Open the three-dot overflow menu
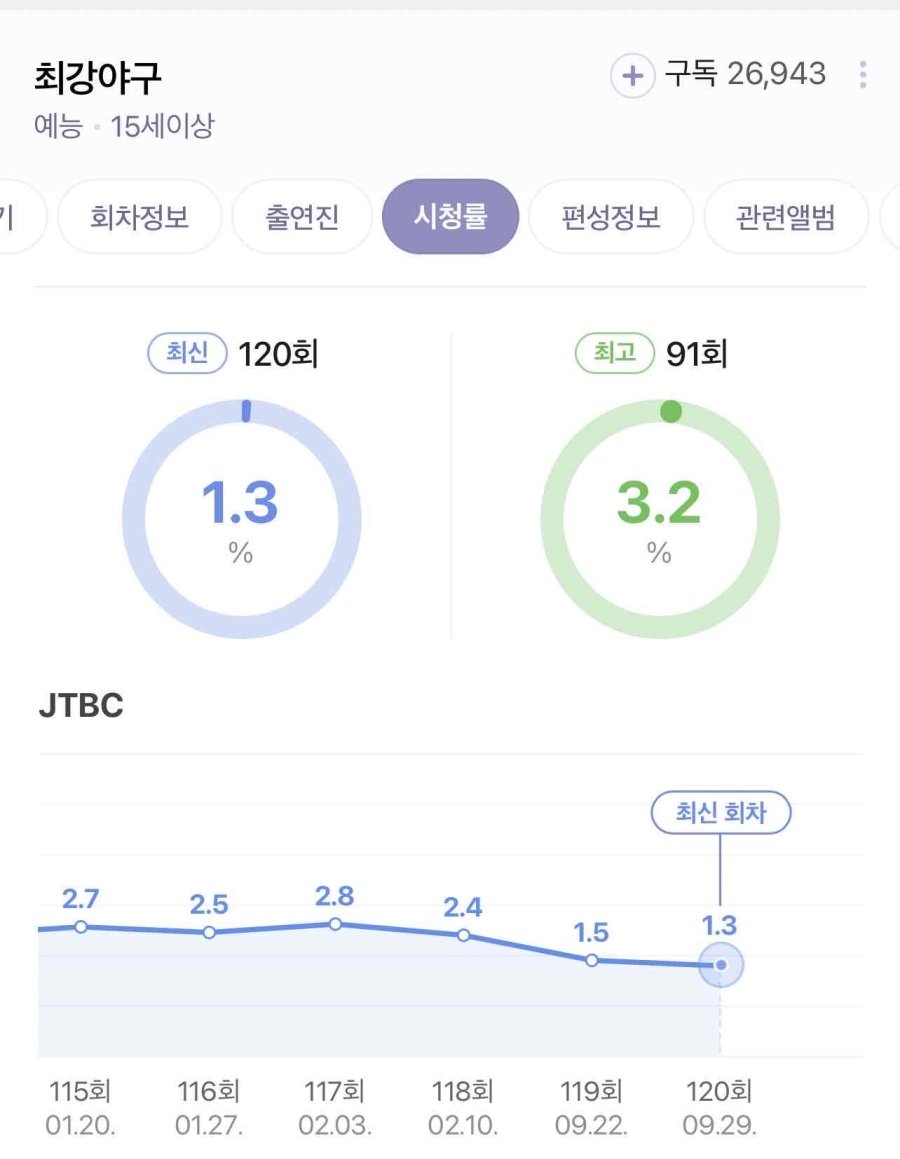This screenshot has height=1159, width=900. coord(863,75)
